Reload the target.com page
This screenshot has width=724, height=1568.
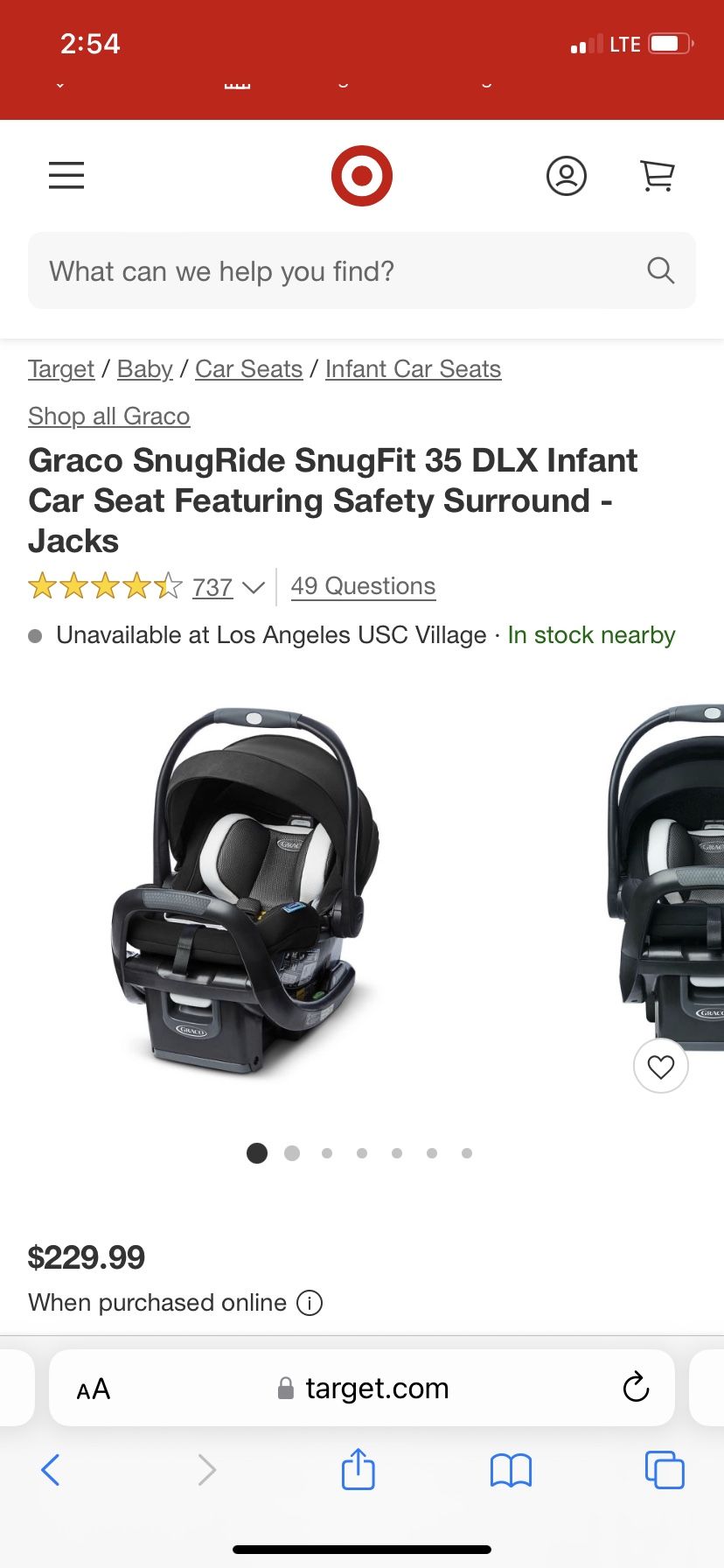coord(636,1388)
